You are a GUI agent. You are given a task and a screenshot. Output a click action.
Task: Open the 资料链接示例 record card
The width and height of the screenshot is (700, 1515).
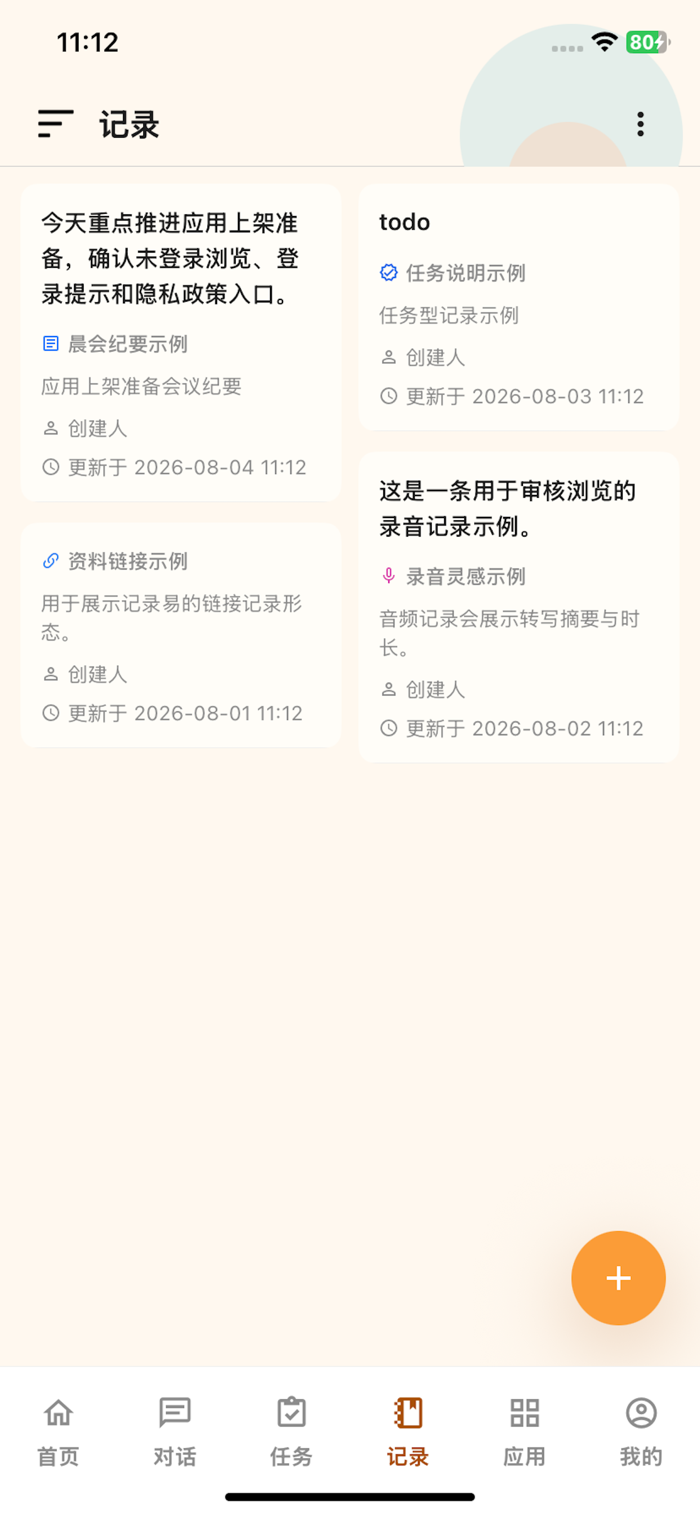[x=181, y=635]
